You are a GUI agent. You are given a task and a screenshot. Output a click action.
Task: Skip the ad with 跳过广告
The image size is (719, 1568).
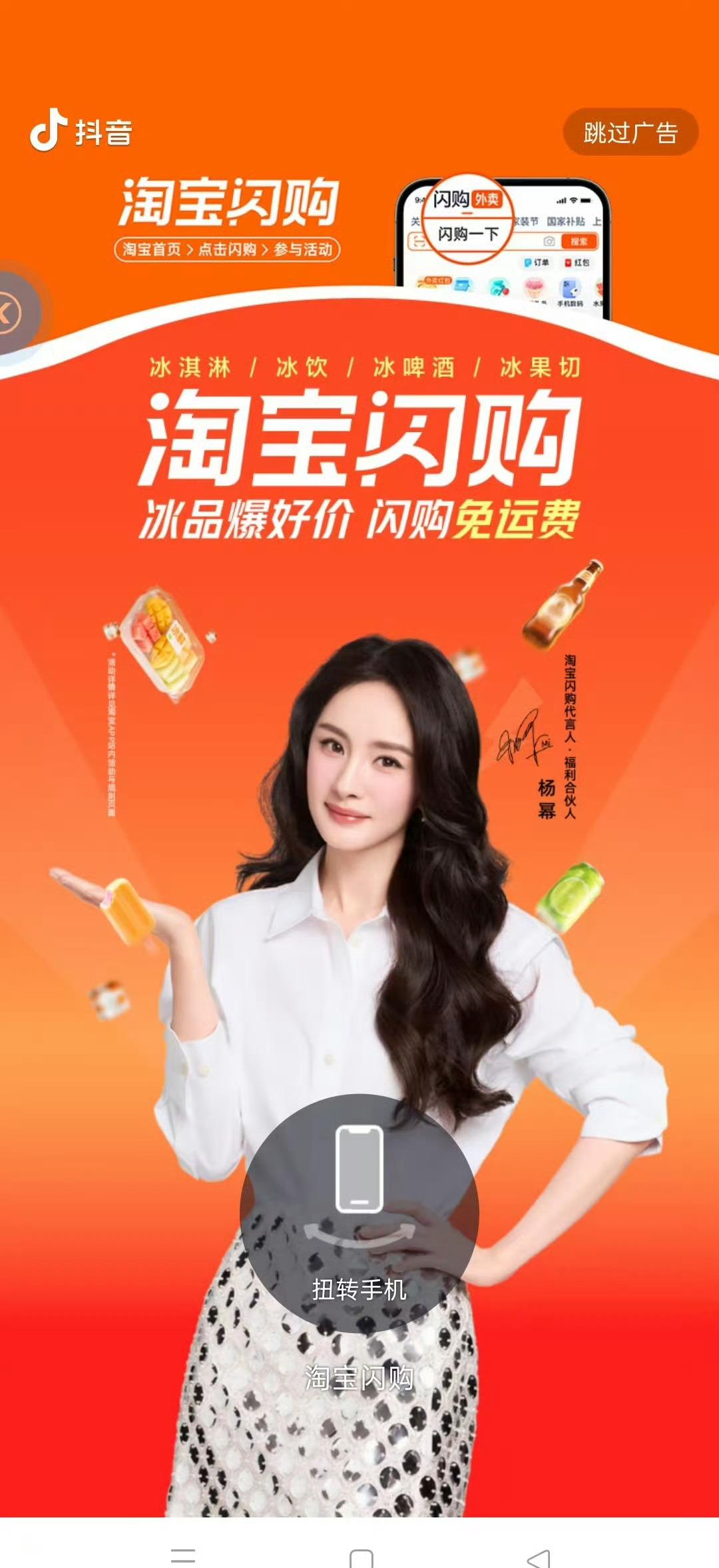coord(630,132)
